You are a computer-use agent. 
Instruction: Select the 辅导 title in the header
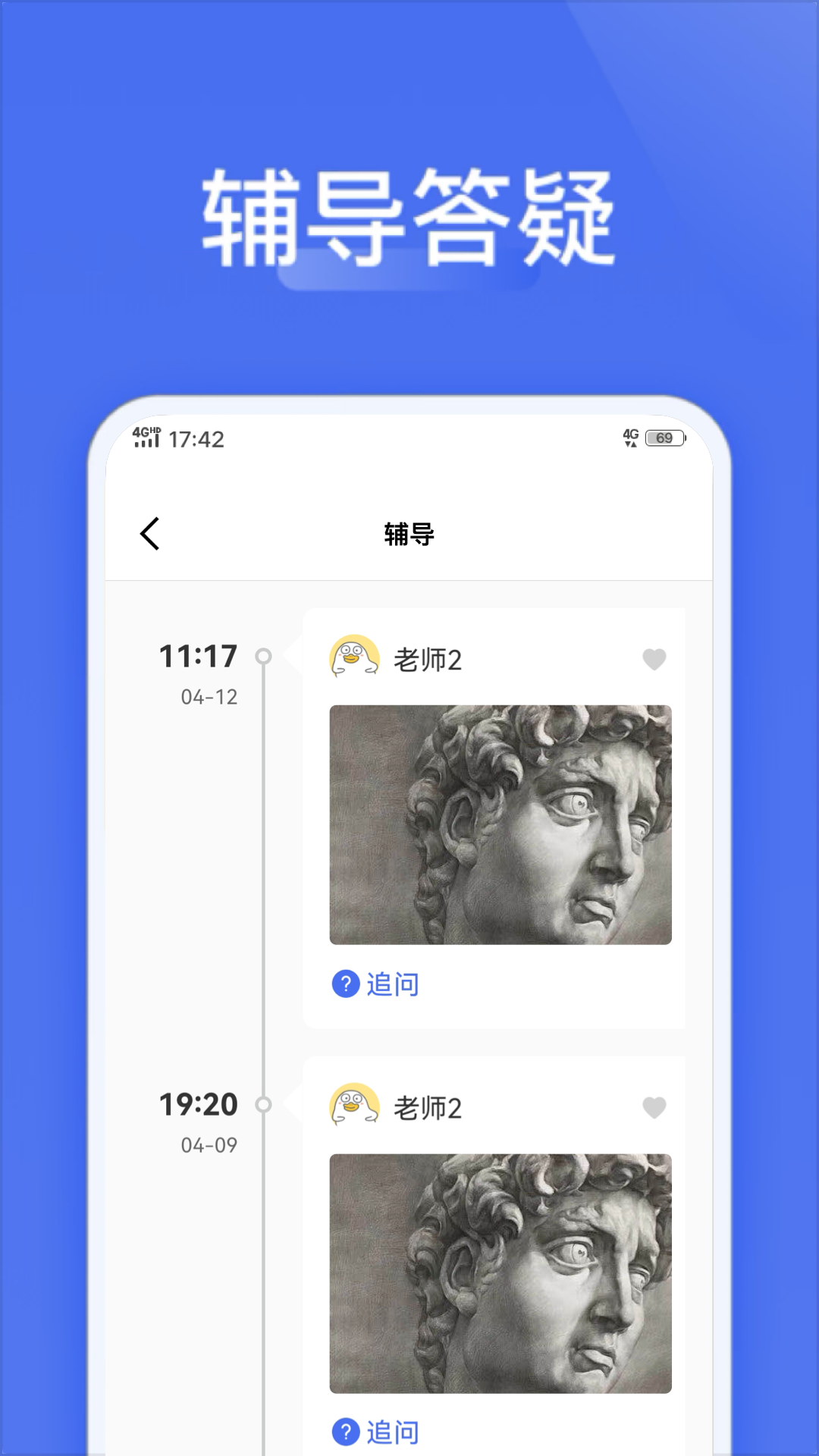tap(409, 532)
